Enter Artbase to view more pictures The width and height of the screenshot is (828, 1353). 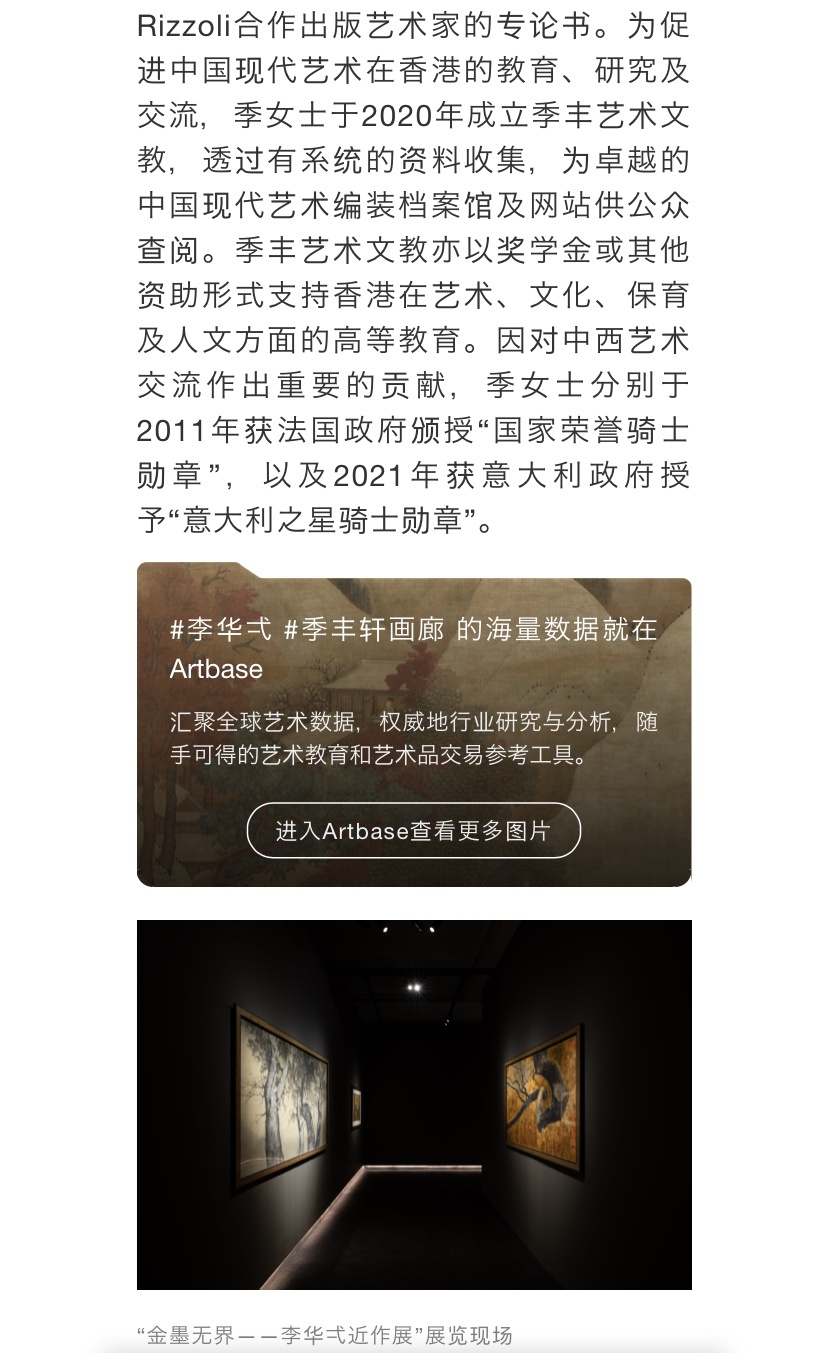pyautogui.click(x=413, y=830)
